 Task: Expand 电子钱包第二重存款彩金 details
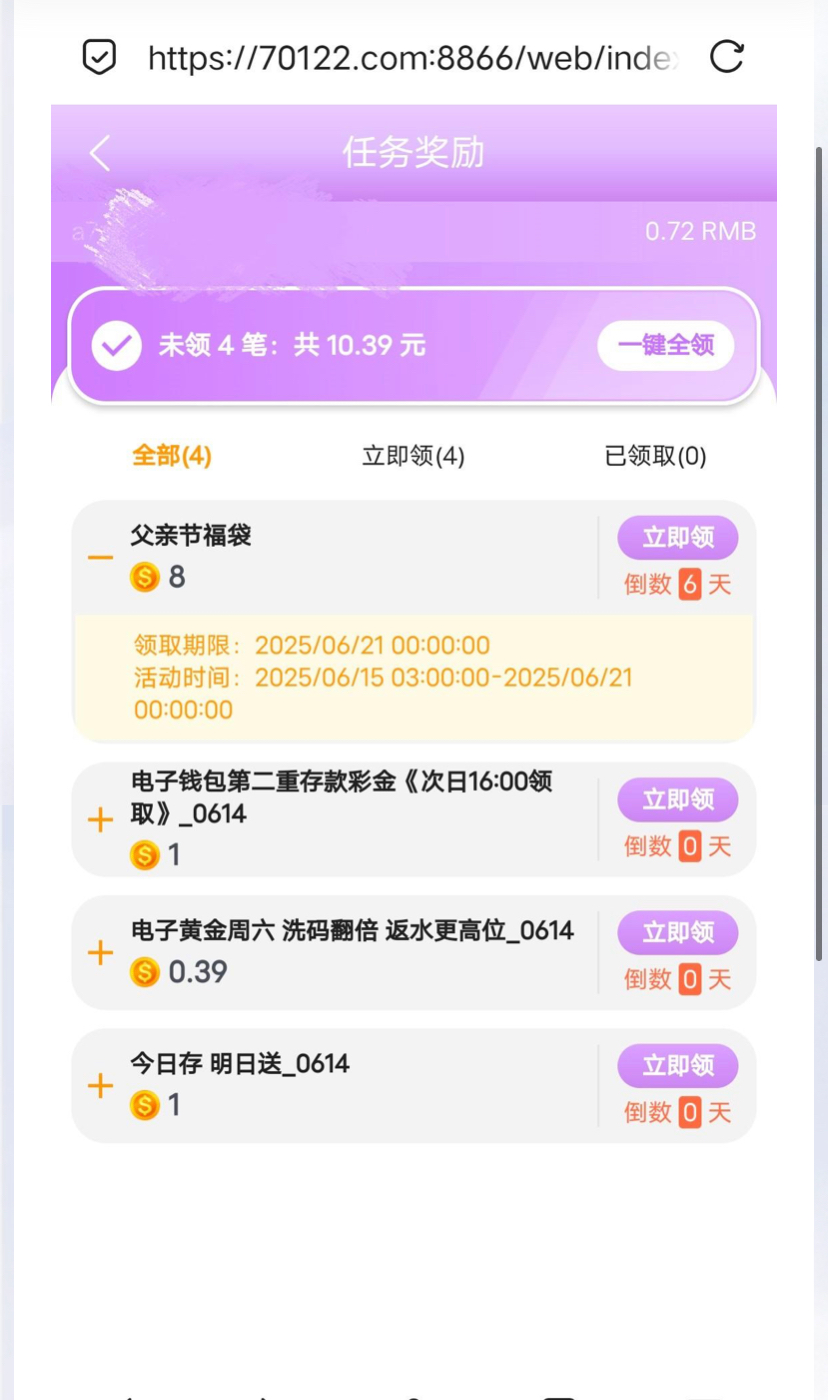pyautogui.click(x=100, y=821)
